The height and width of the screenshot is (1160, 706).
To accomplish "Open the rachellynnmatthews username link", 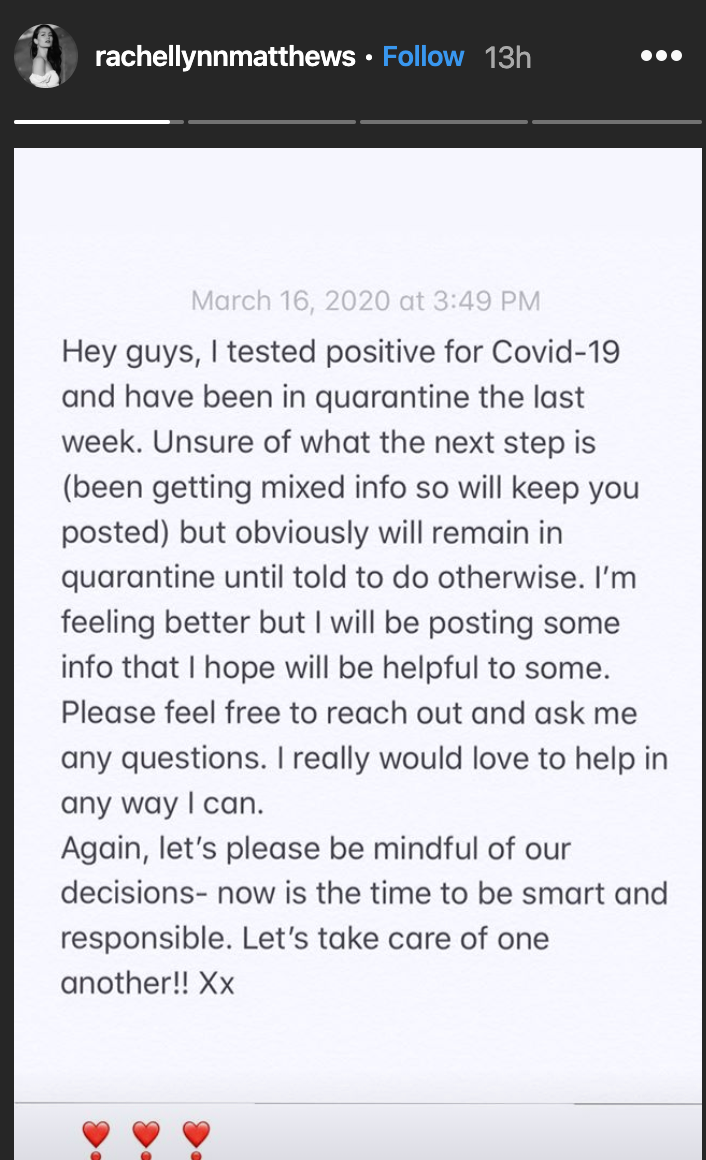I will [225, 57].
